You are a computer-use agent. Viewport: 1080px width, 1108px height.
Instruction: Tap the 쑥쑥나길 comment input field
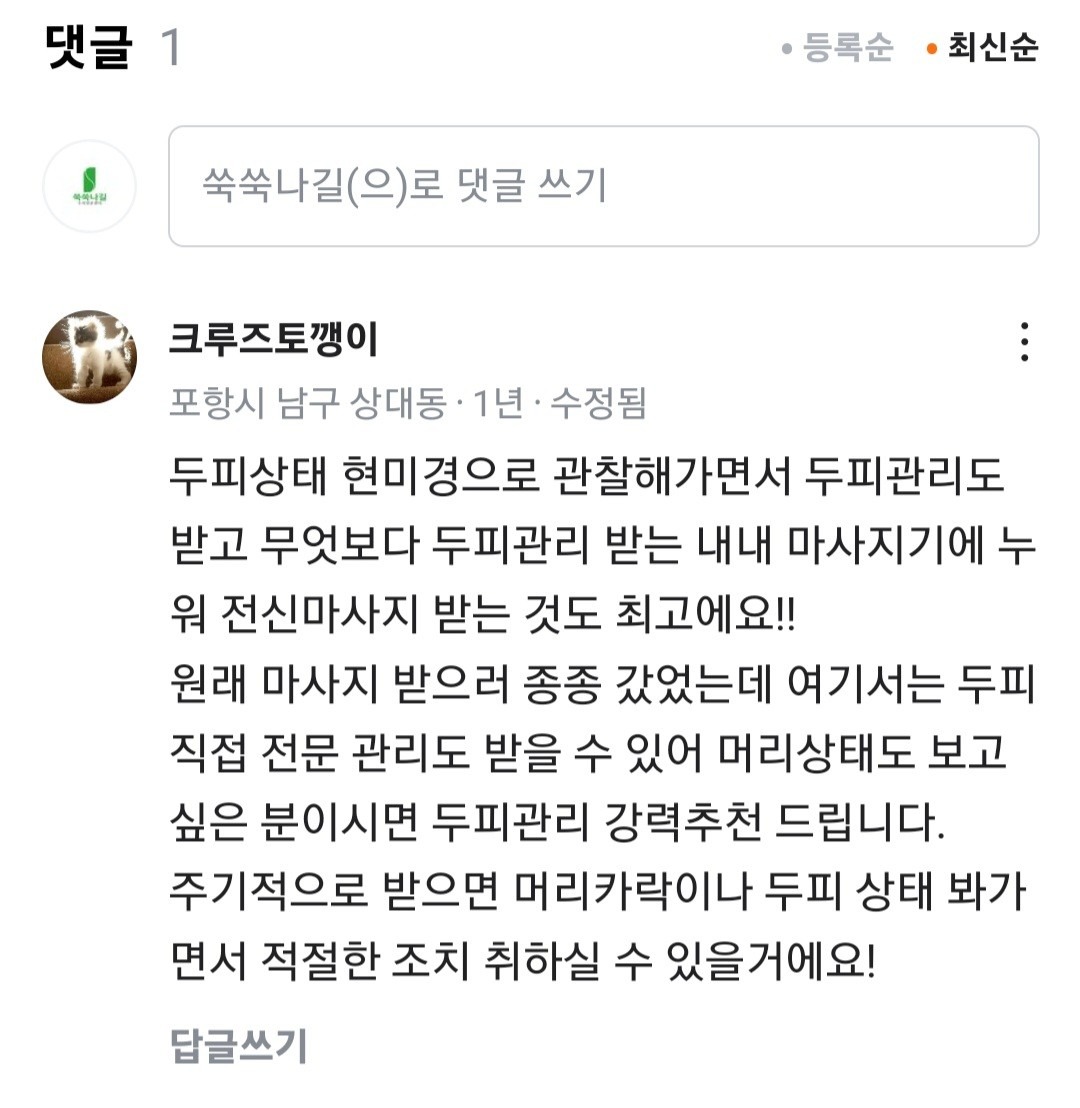(x=603, y=186)
